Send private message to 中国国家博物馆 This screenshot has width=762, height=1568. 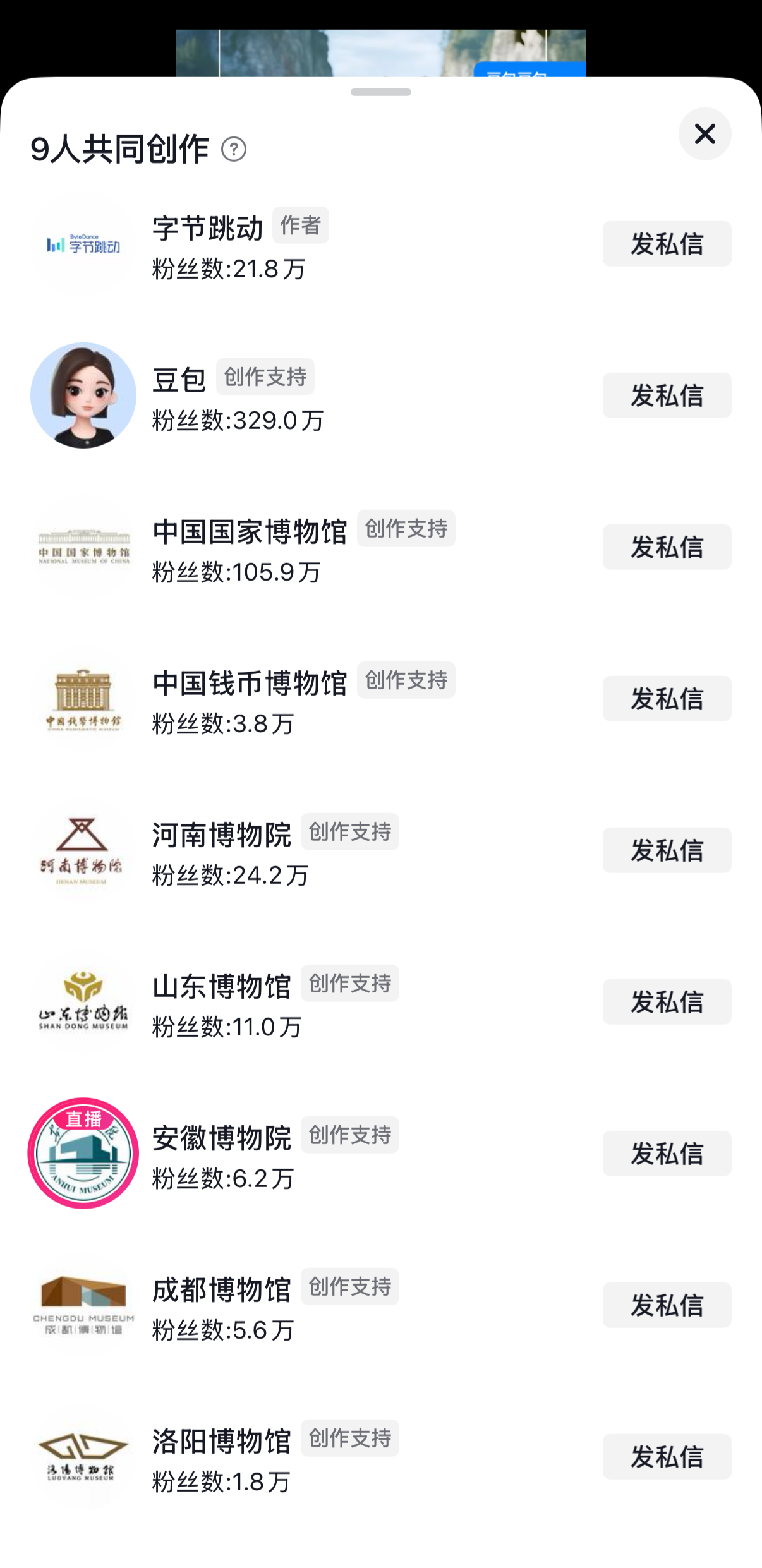point(667,546)
